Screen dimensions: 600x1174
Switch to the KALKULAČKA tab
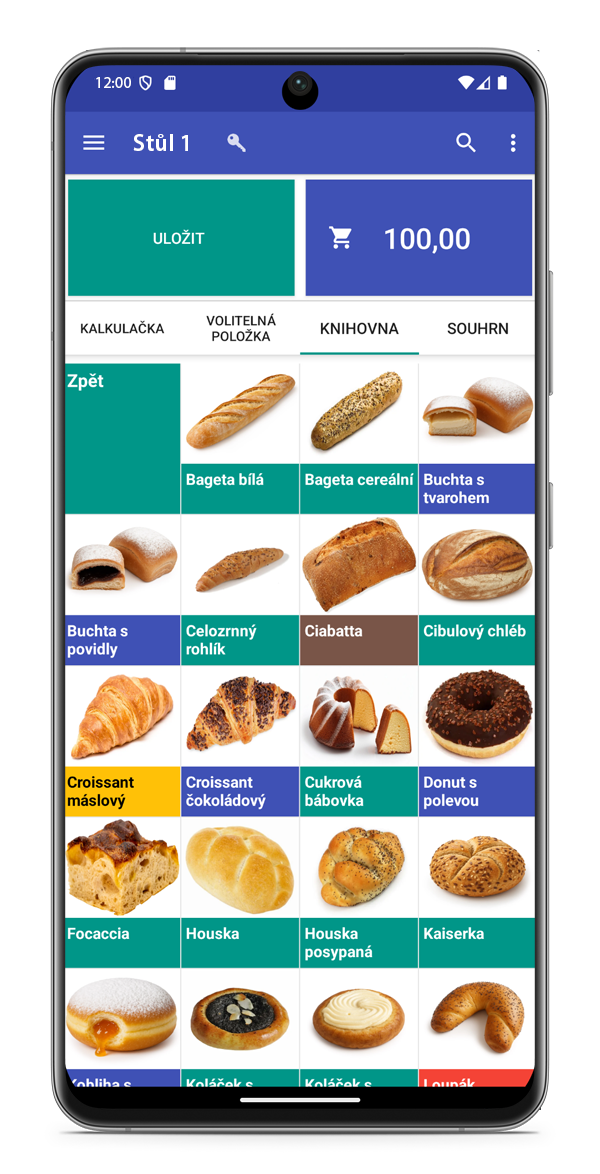click(122, 328)
